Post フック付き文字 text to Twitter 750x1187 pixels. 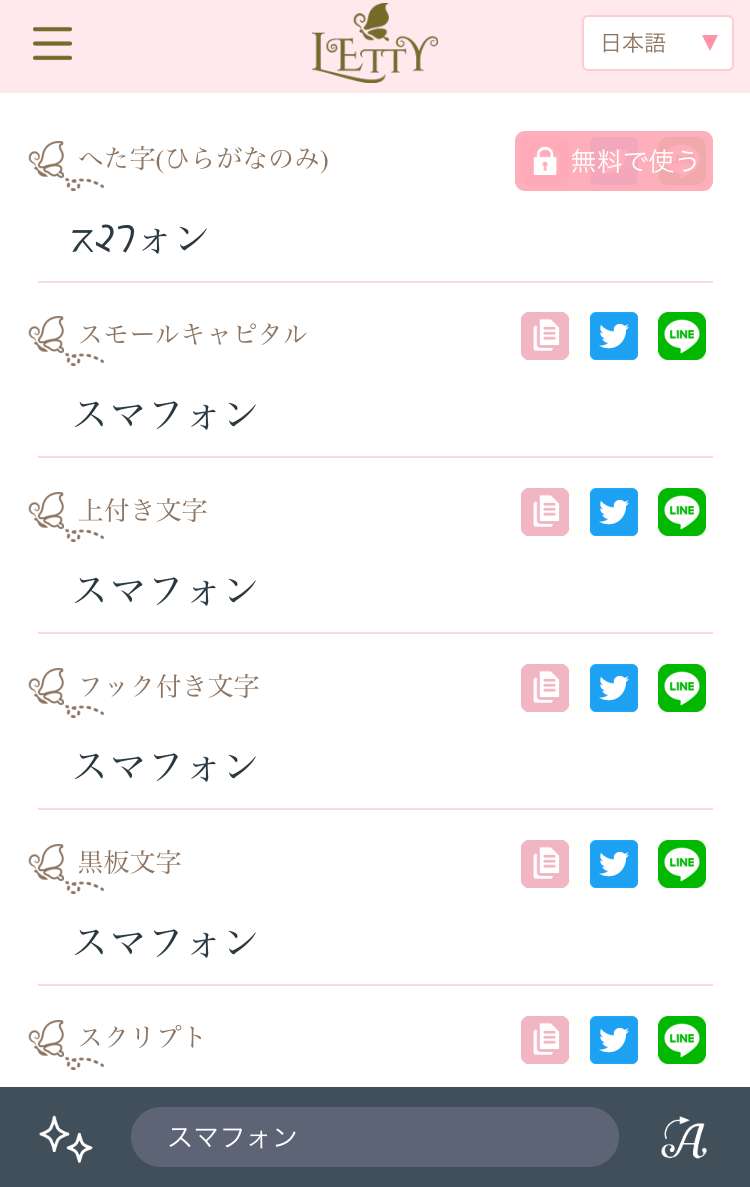click(614, 688)
